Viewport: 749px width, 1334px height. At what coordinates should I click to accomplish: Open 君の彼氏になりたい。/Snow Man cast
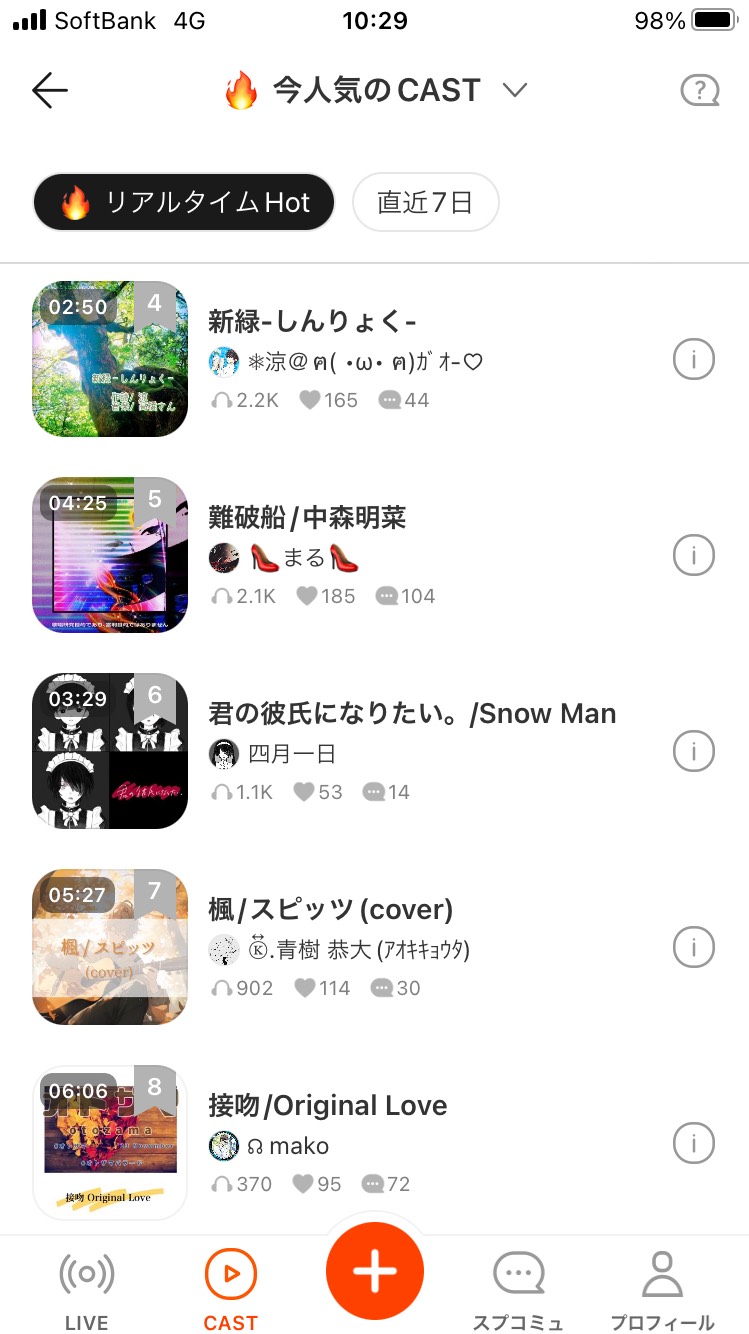point(412,714)
